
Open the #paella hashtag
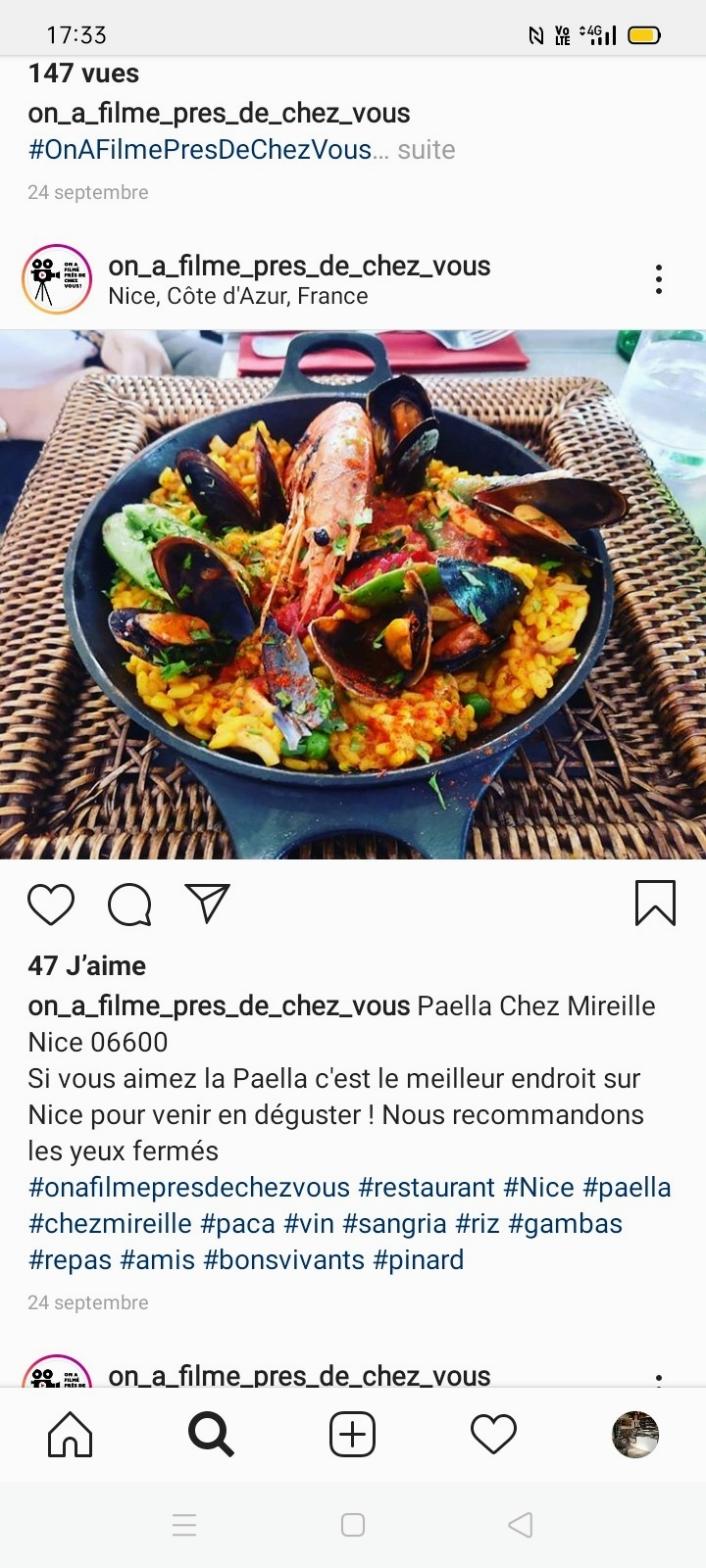coord(627,1188)
